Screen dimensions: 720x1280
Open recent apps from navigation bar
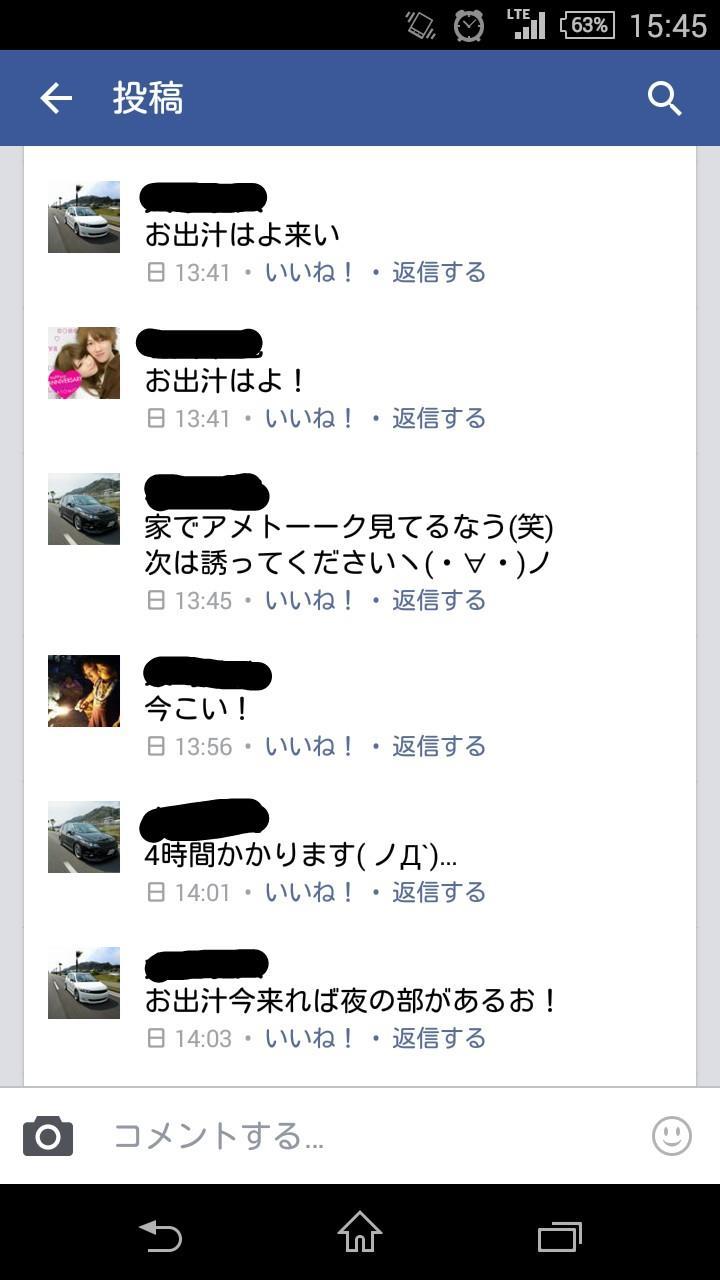coord(560,1236)
